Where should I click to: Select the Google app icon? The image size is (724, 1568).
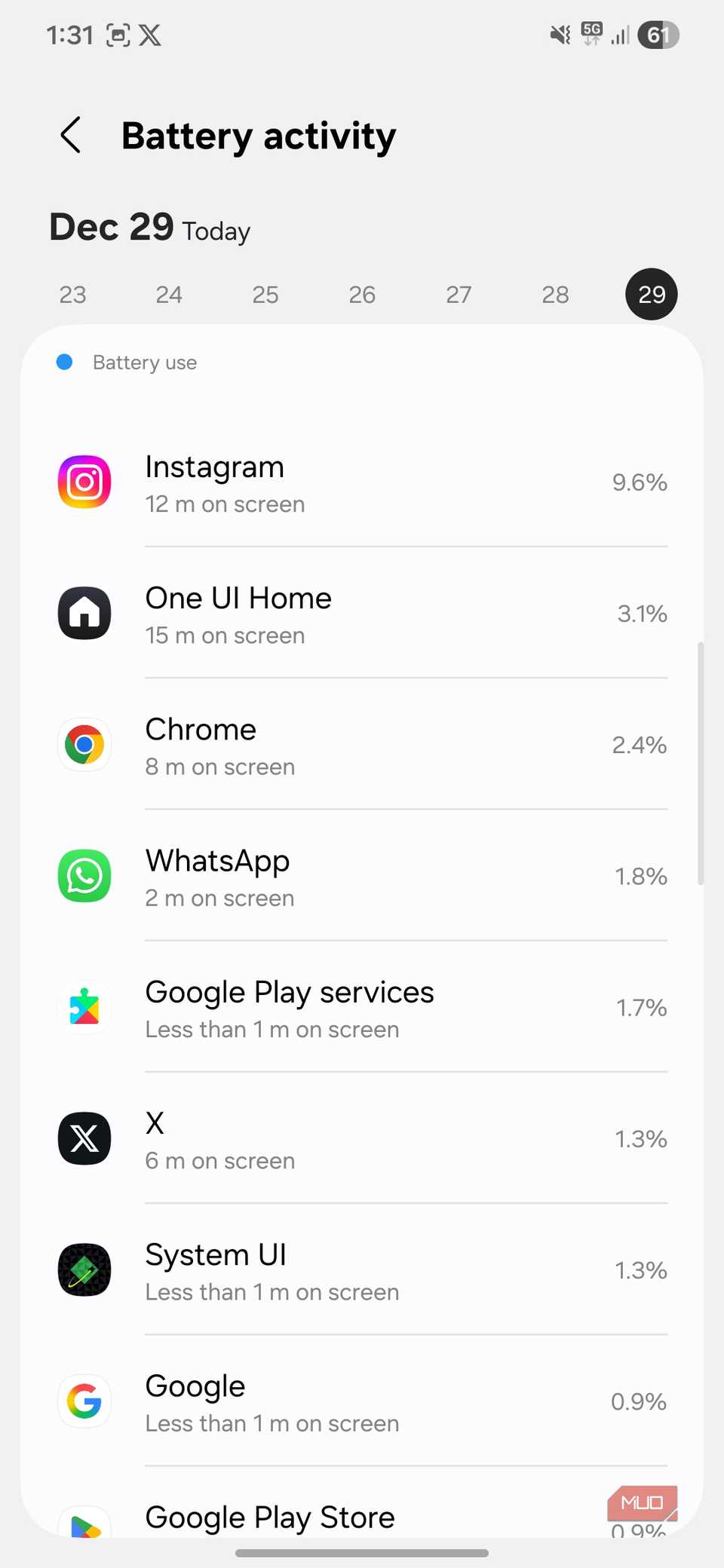(x=84, y=1401)
